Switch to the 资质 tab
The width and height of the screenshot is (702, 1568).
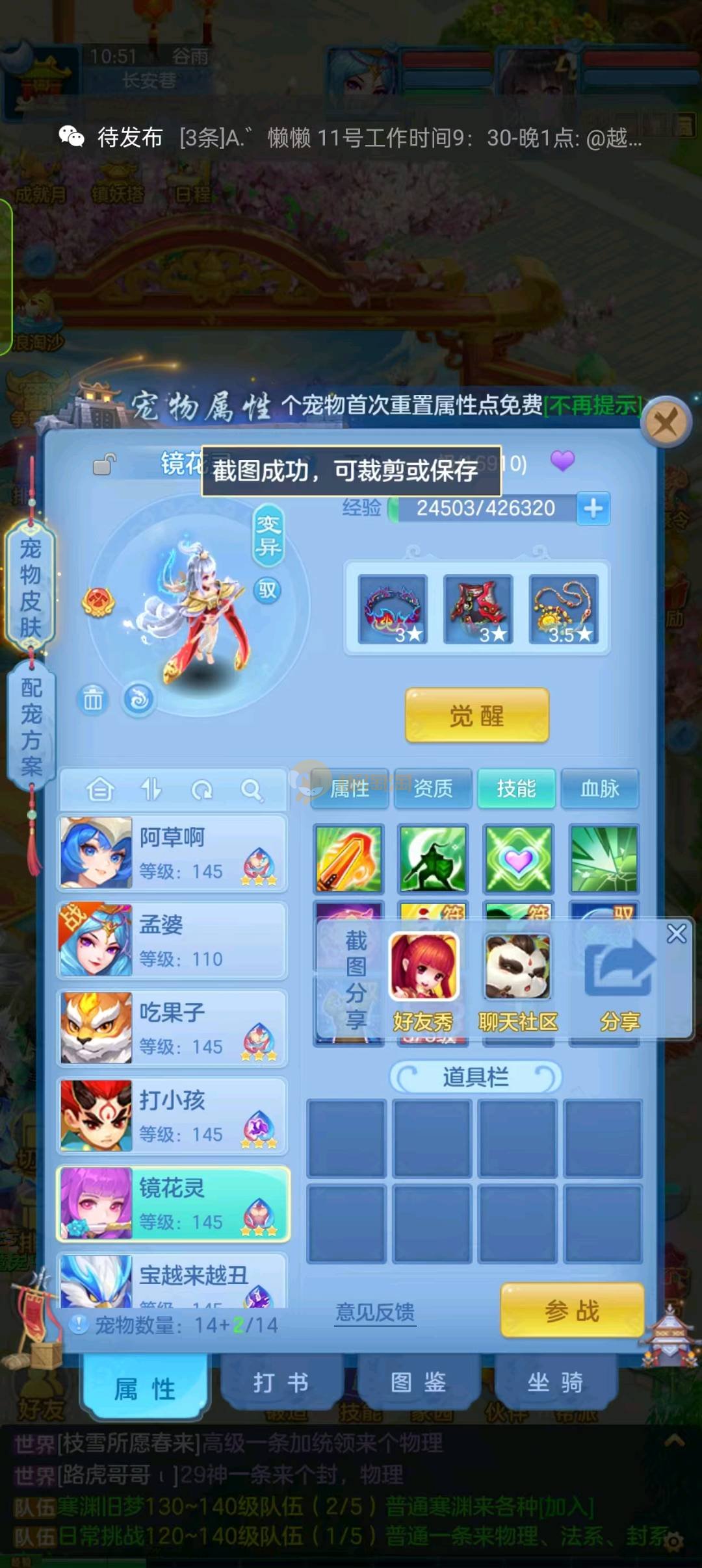434,789
